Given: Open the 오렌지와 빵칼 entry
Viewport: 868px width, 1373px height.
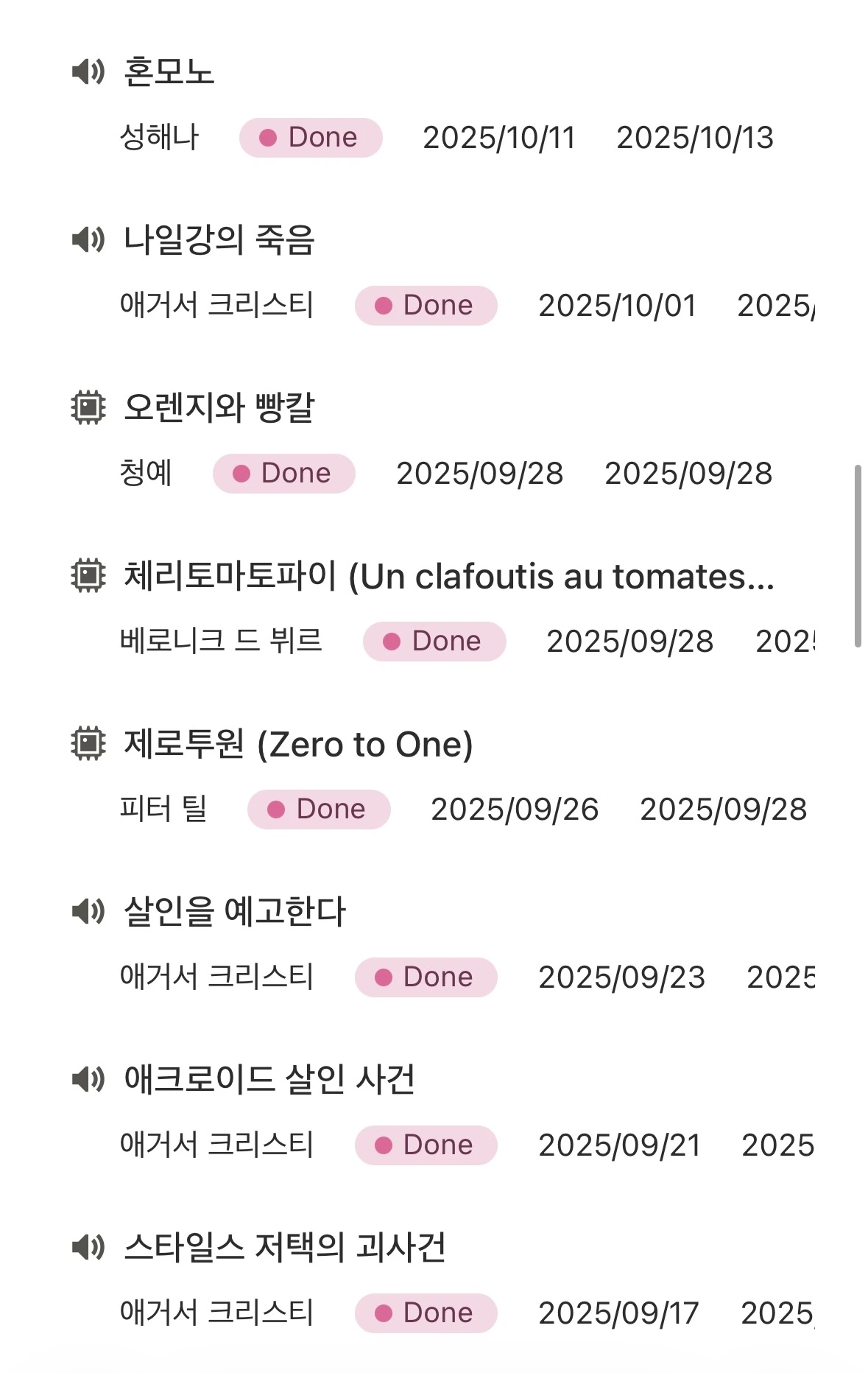Looking at the screenshot, I should pyautogui.click(x=219, y=408).
